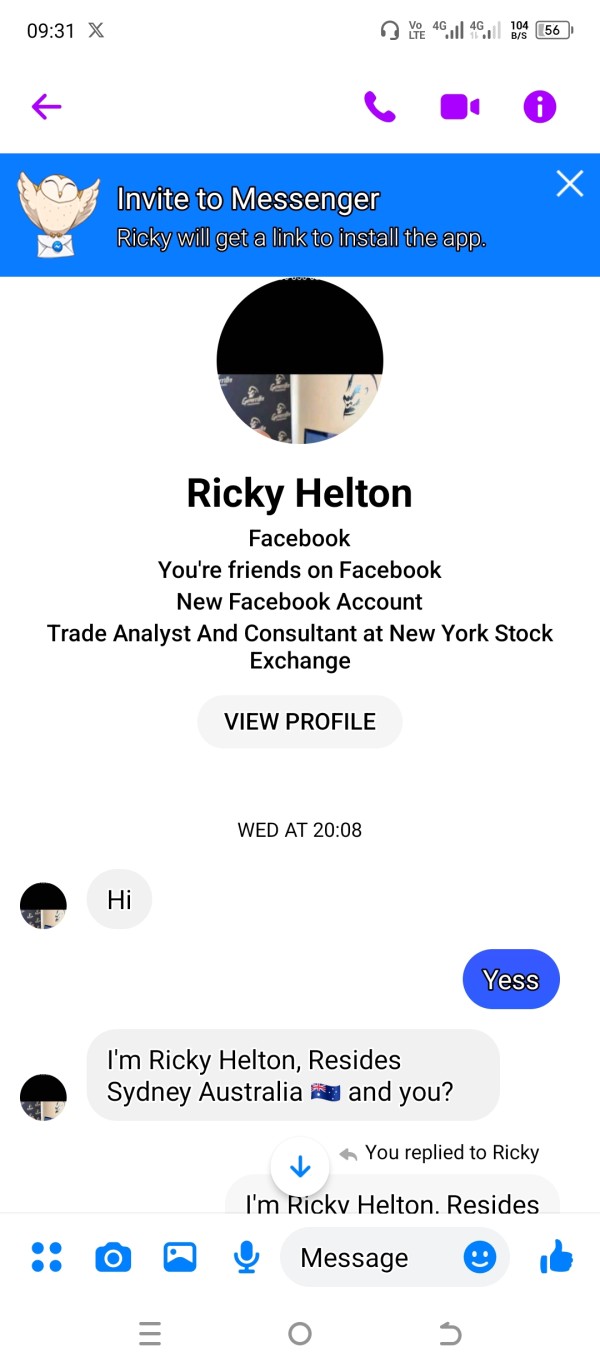This screenshot has width=600, height=1367.
Task: Open recent apps from the navigation bar
Action: 150,1333
